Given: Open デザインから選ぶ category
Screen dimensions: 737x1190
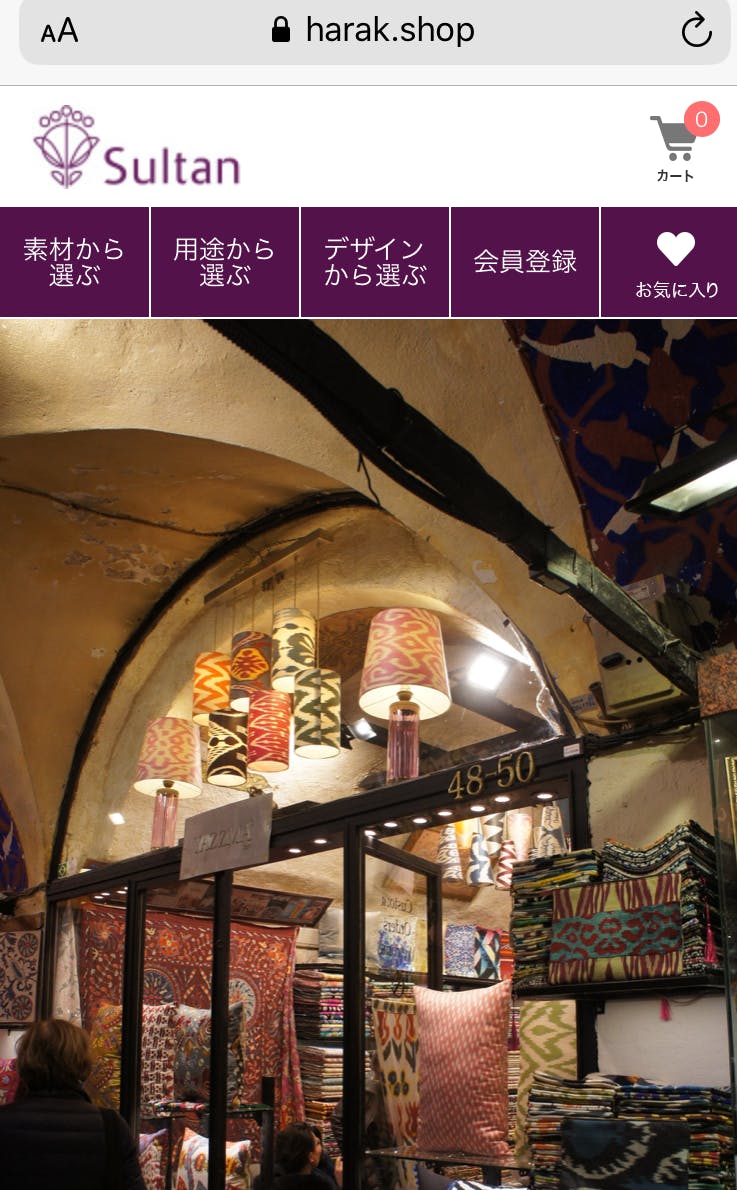Looking at the screenshot, I should pyautogui.click(x=375, y=262).
